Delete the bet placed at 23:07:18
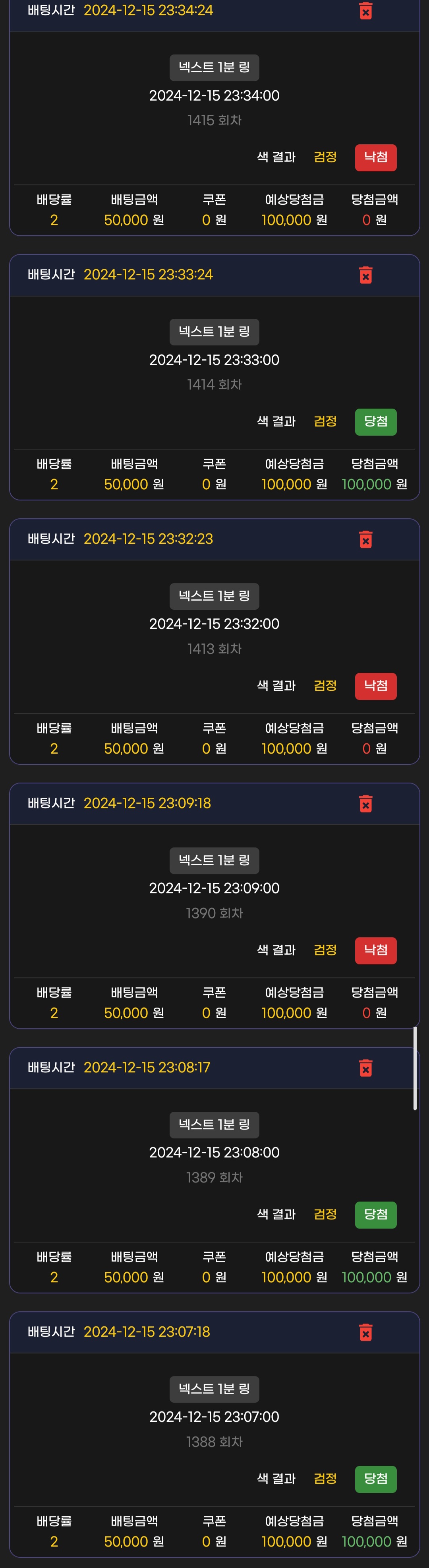The height and width of the screenshot is (1568, 429). 365,1332
